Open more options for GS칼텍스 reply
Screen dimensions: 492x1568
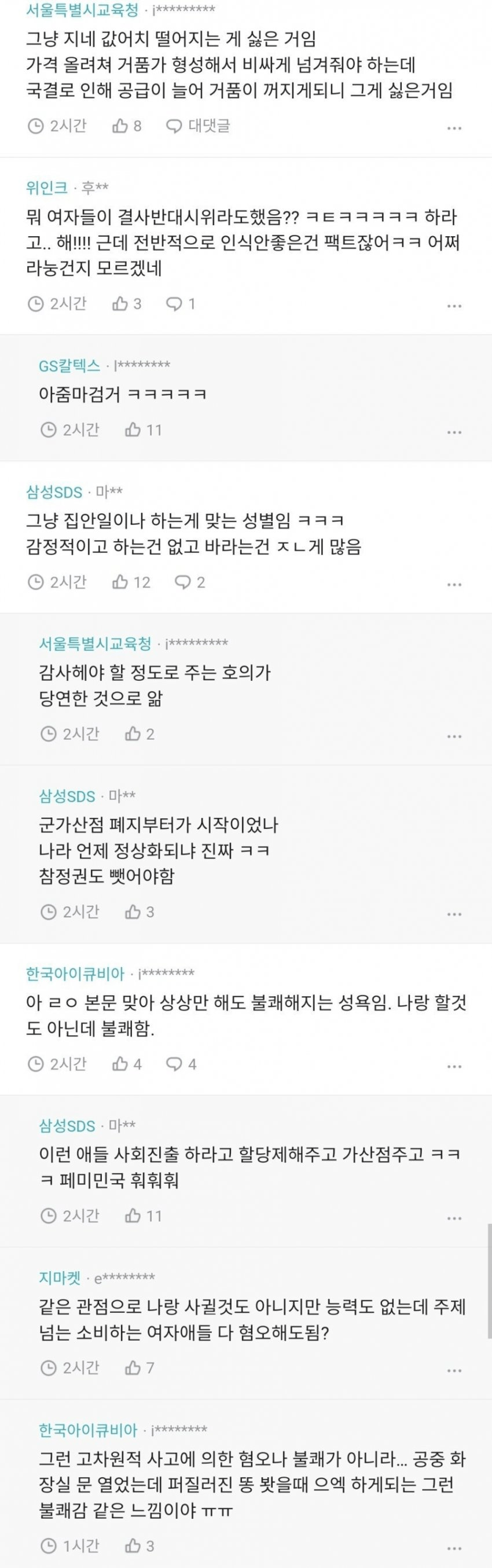click(x=454, y=432)
